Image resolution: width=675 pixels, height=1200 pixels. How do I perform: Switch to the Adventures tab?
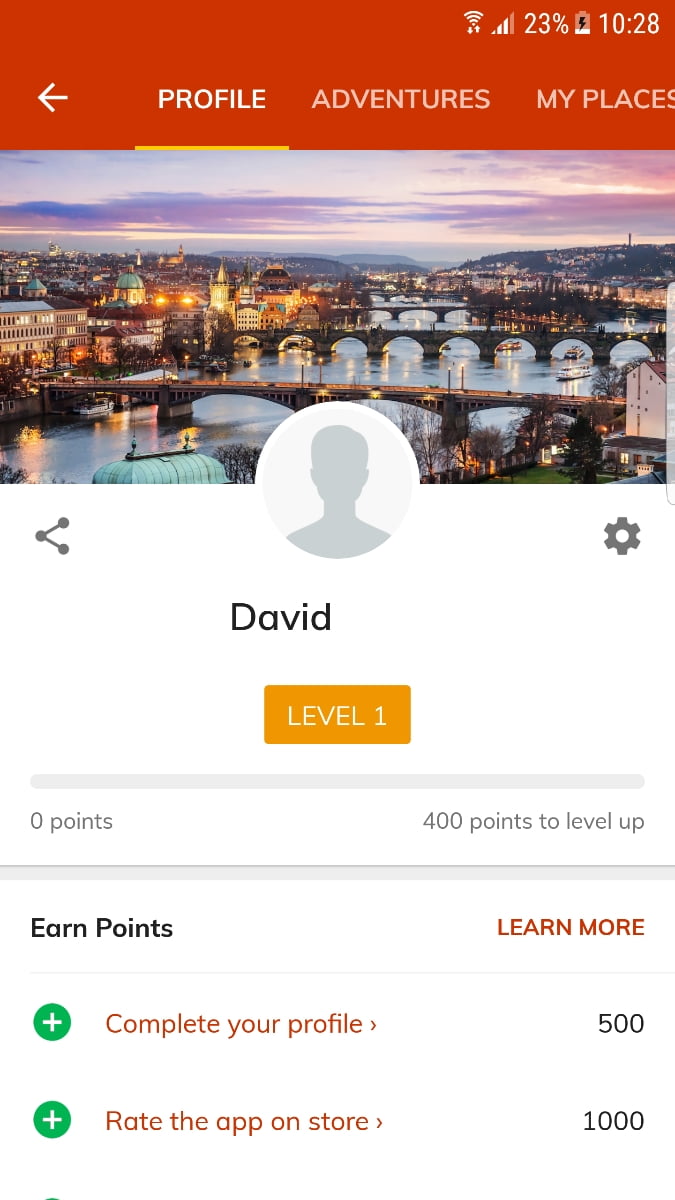click(401, 99)
